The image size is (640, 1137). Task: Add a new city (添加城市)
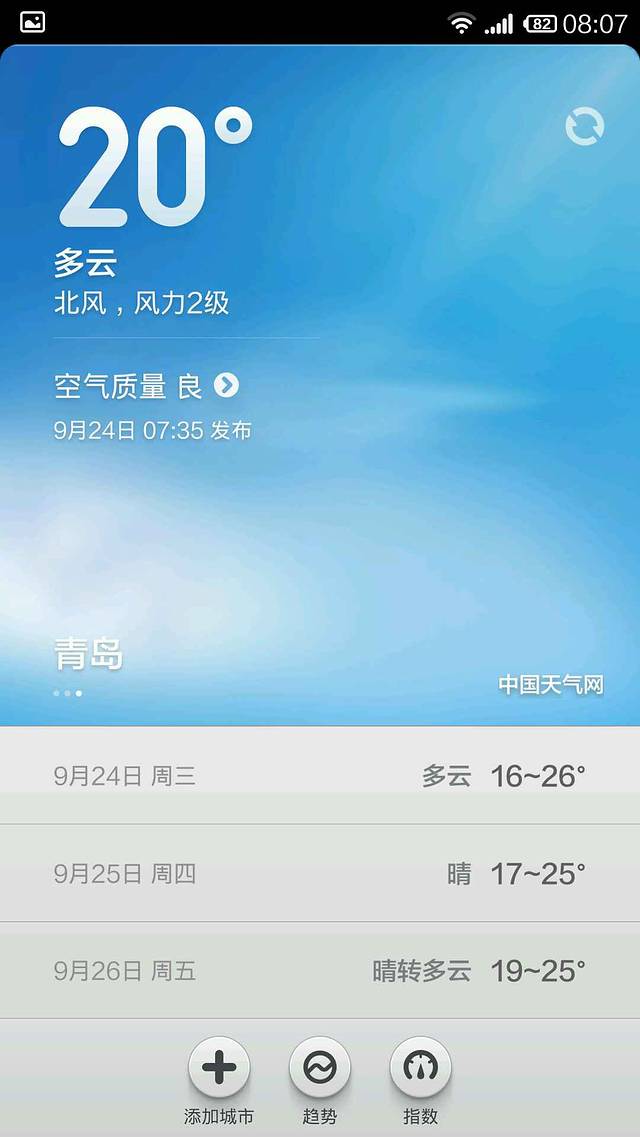click(219, 1069)
